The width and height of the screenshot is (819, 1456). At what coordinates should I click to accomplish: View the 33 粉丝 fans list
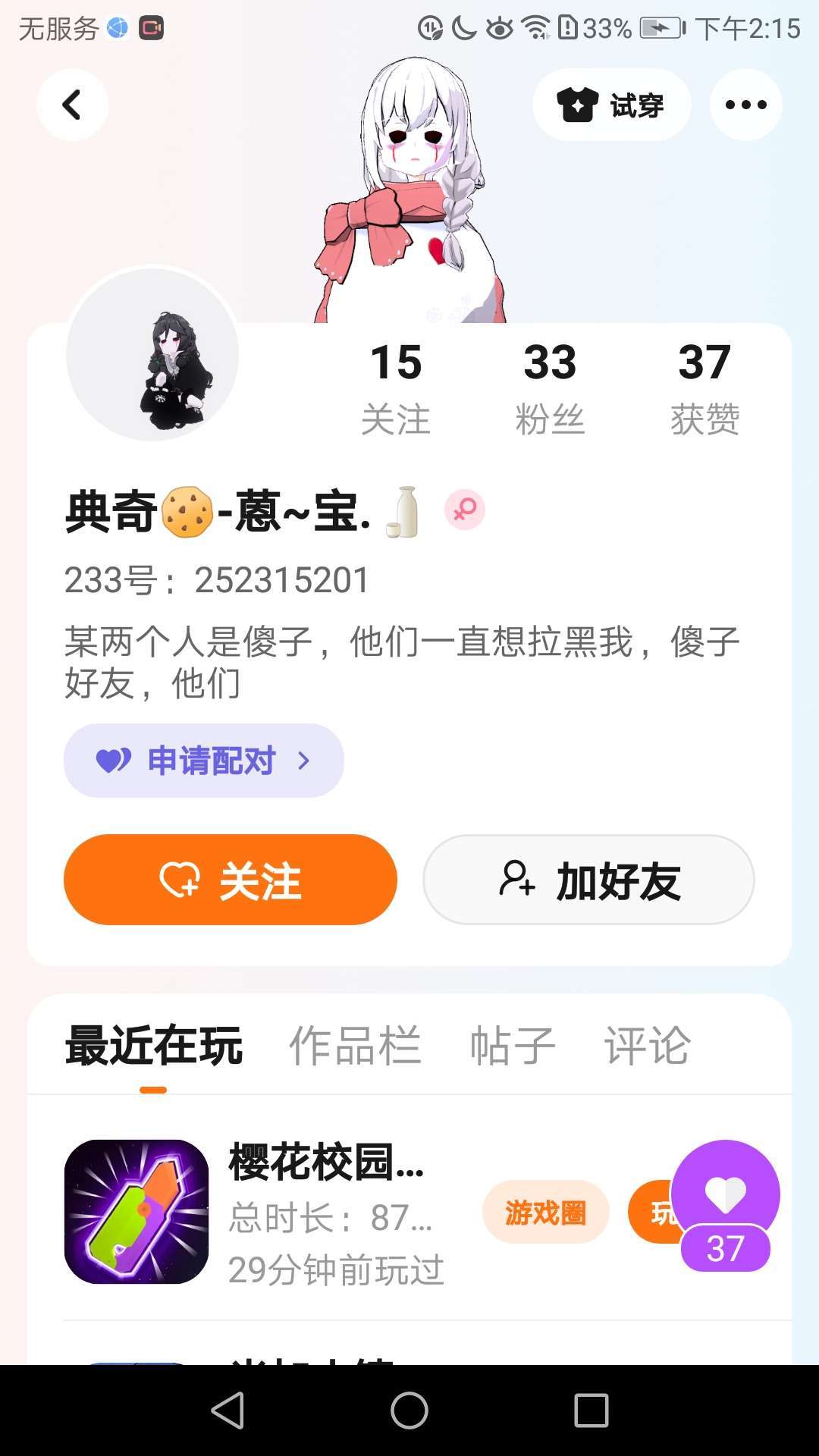550,388
